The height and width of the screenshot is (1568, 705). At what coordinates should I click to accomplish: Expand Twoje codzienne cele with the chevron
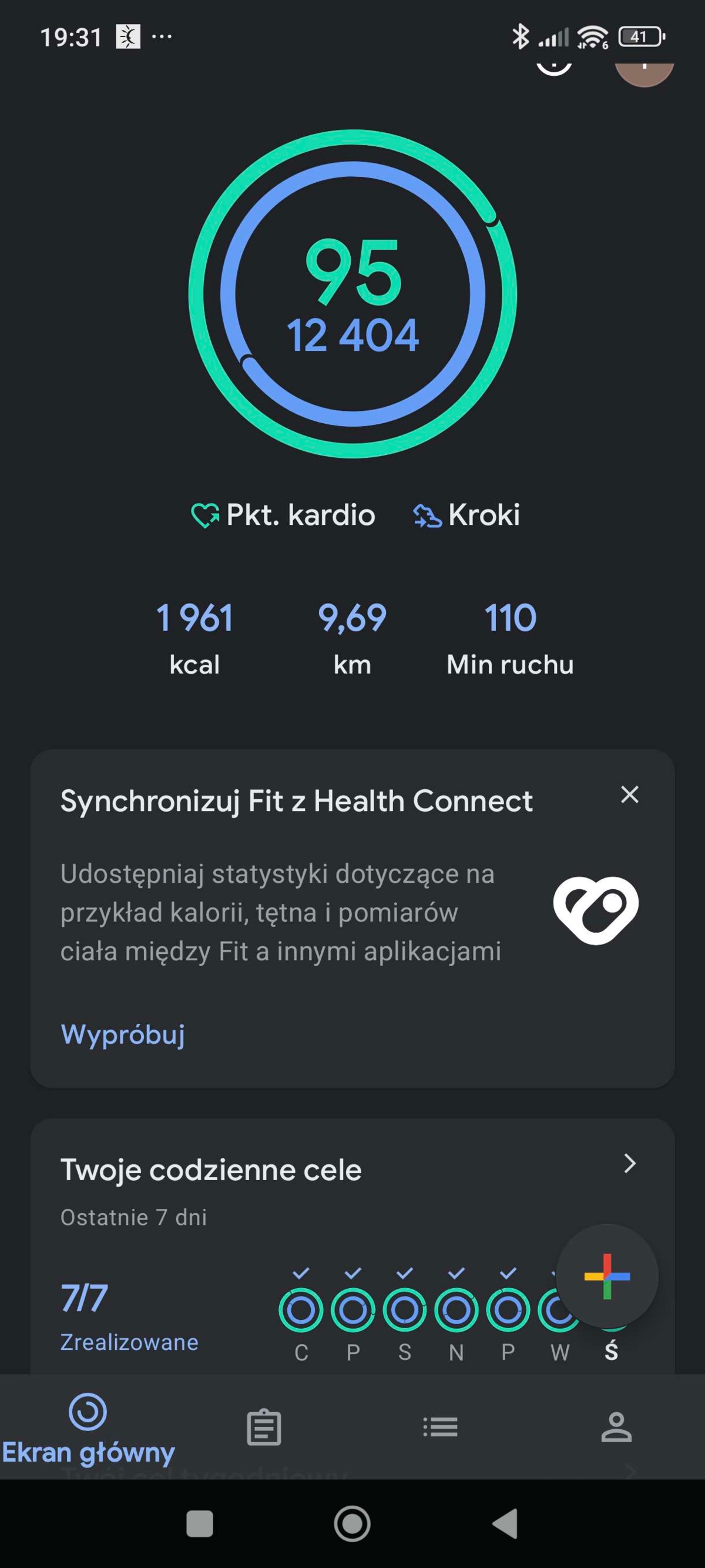click(x=631, y=1164)
